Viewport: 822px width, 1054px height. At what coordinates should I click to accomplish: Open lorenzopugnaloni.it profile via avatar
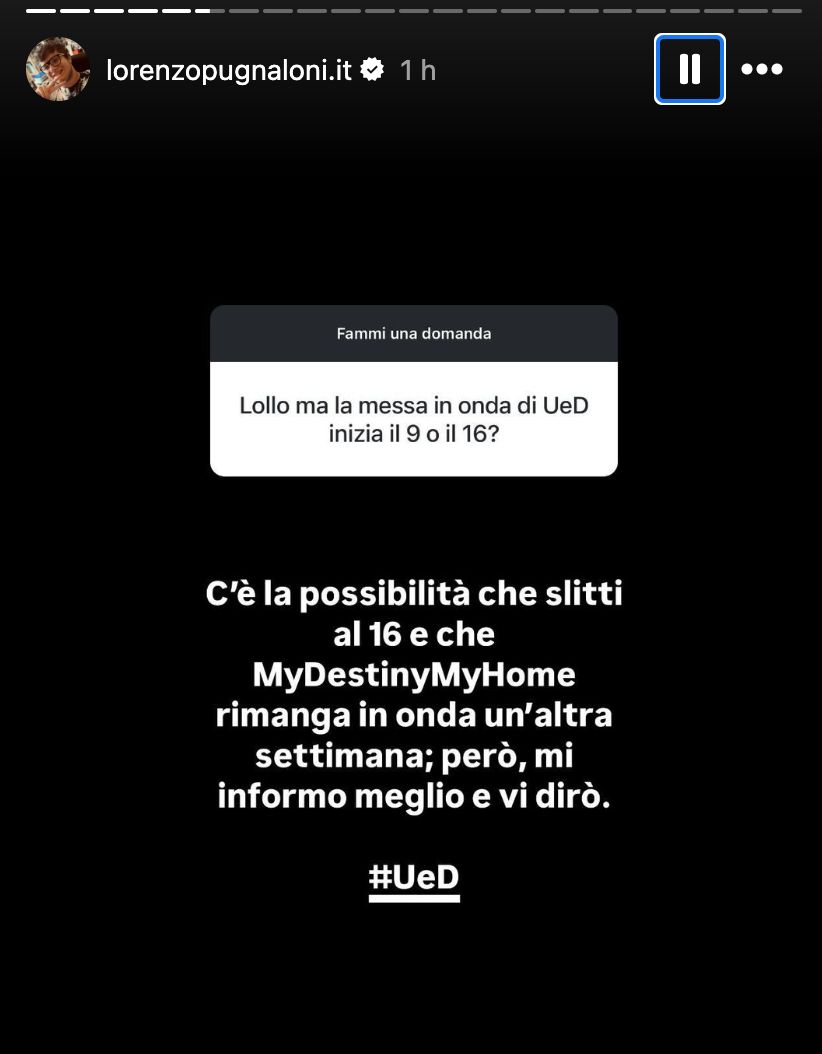pos(57,70)
